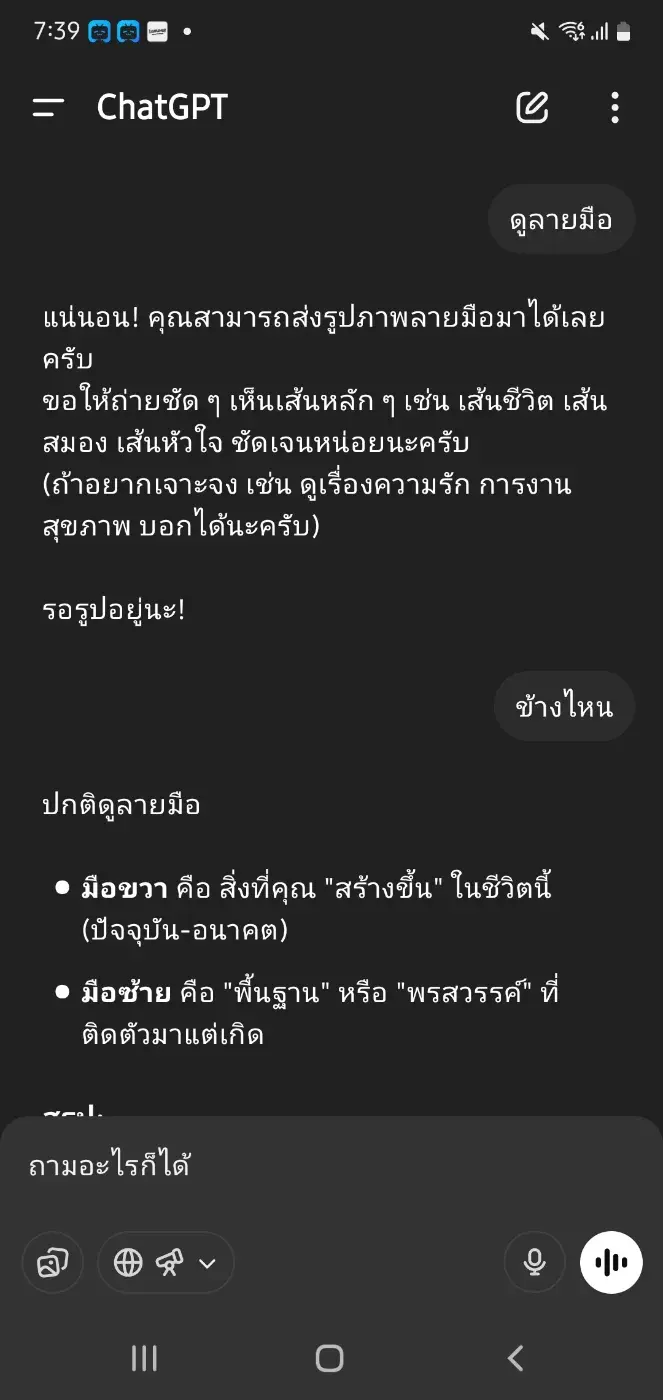663x1400 pixels.
Task: Launch voice mode with the waveform button
Action: point(611,1263)
